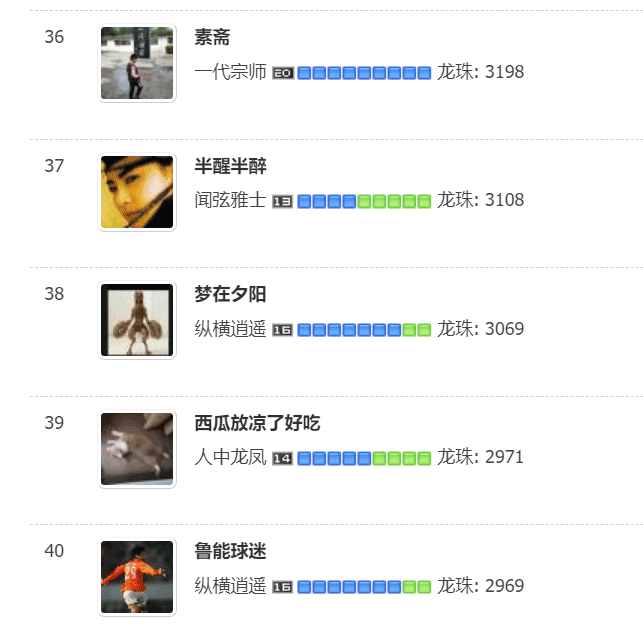
Task: Tap the avatar of user 半醒半醉
Action: tap(137, 192)
